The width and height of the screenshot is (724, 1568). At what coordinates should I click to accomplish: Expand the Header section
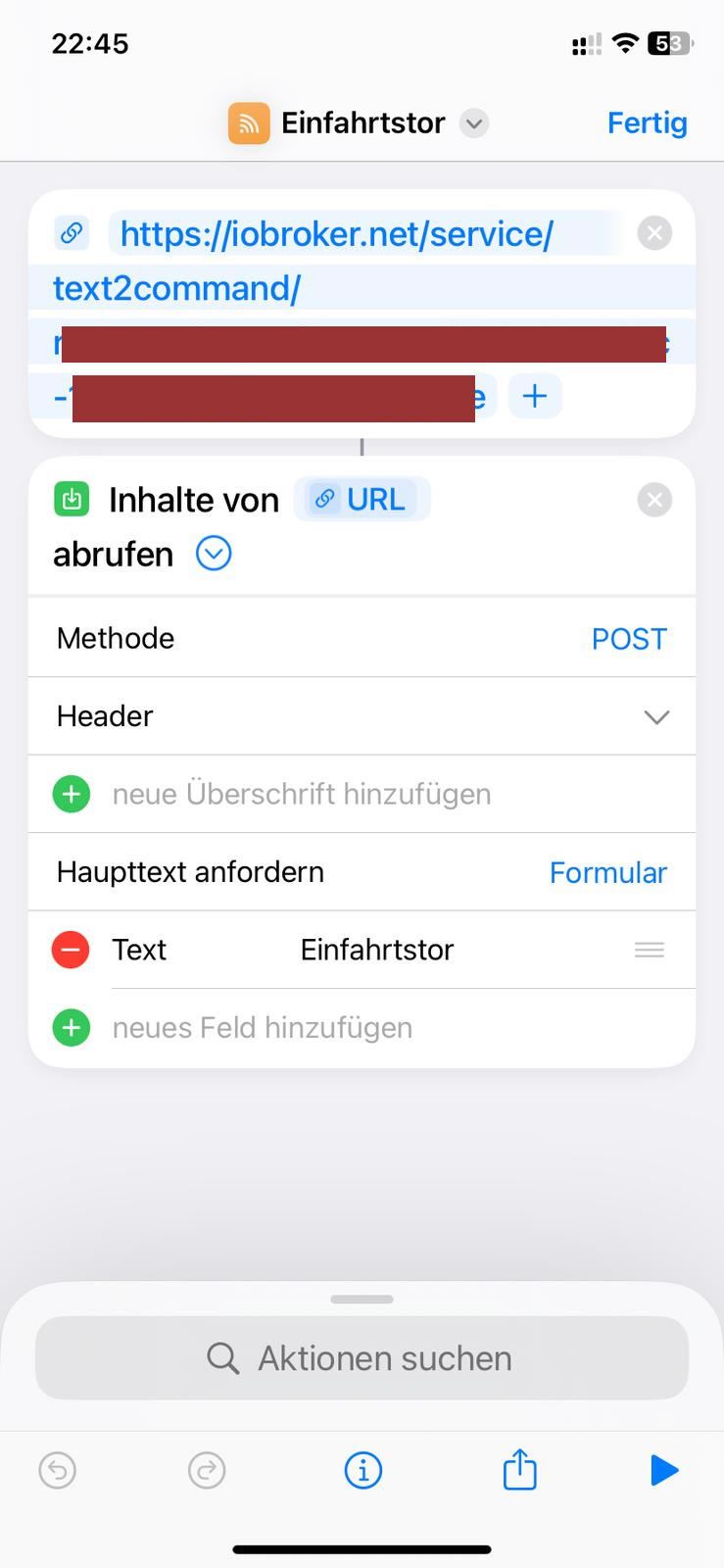click(655, 717)
